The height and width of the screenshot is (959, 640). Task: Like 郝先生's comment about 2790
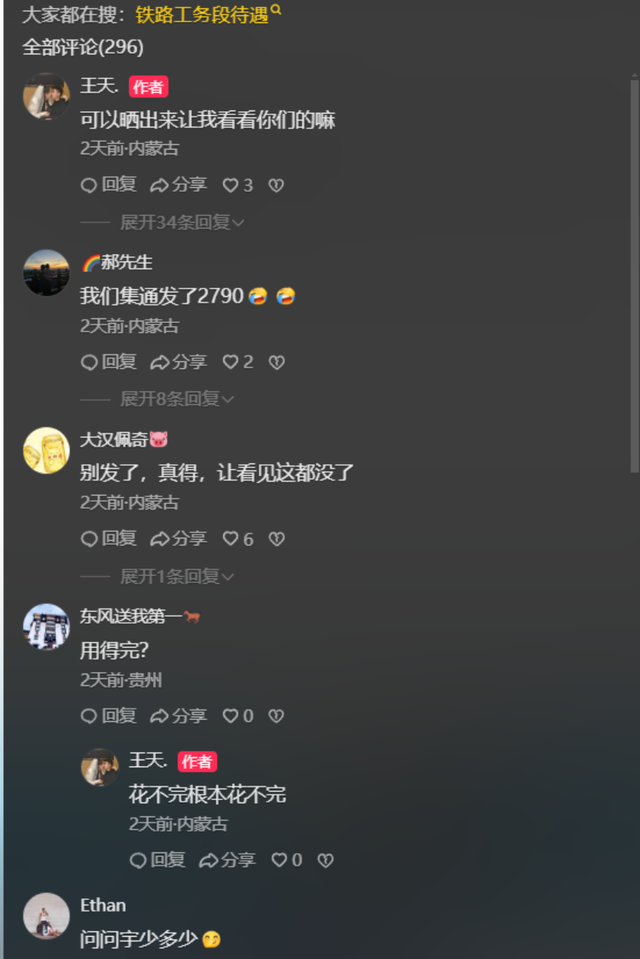click(237, 362)
